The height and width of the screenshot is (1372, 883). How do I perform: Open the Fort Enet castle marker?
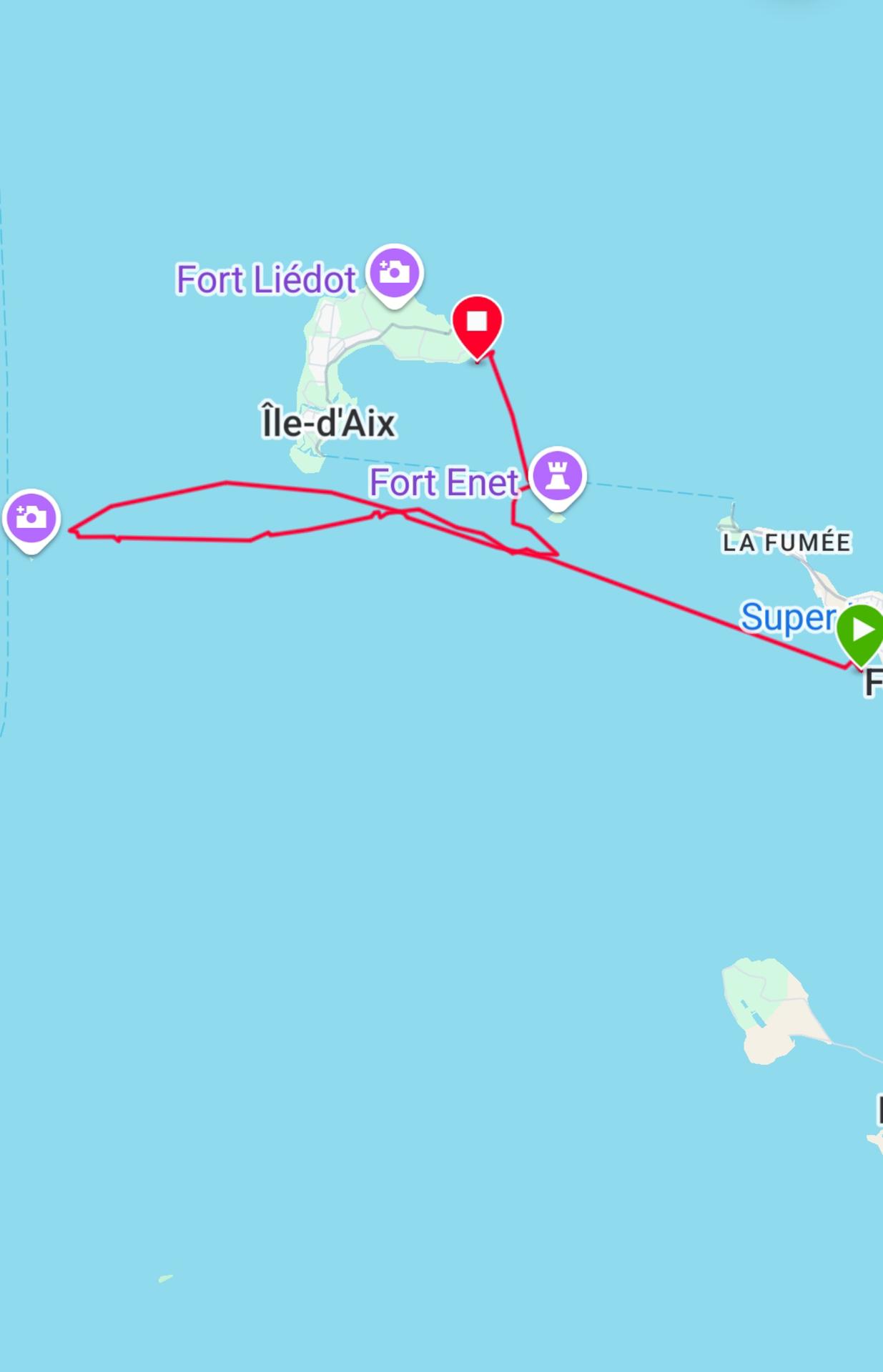(558, 476)
